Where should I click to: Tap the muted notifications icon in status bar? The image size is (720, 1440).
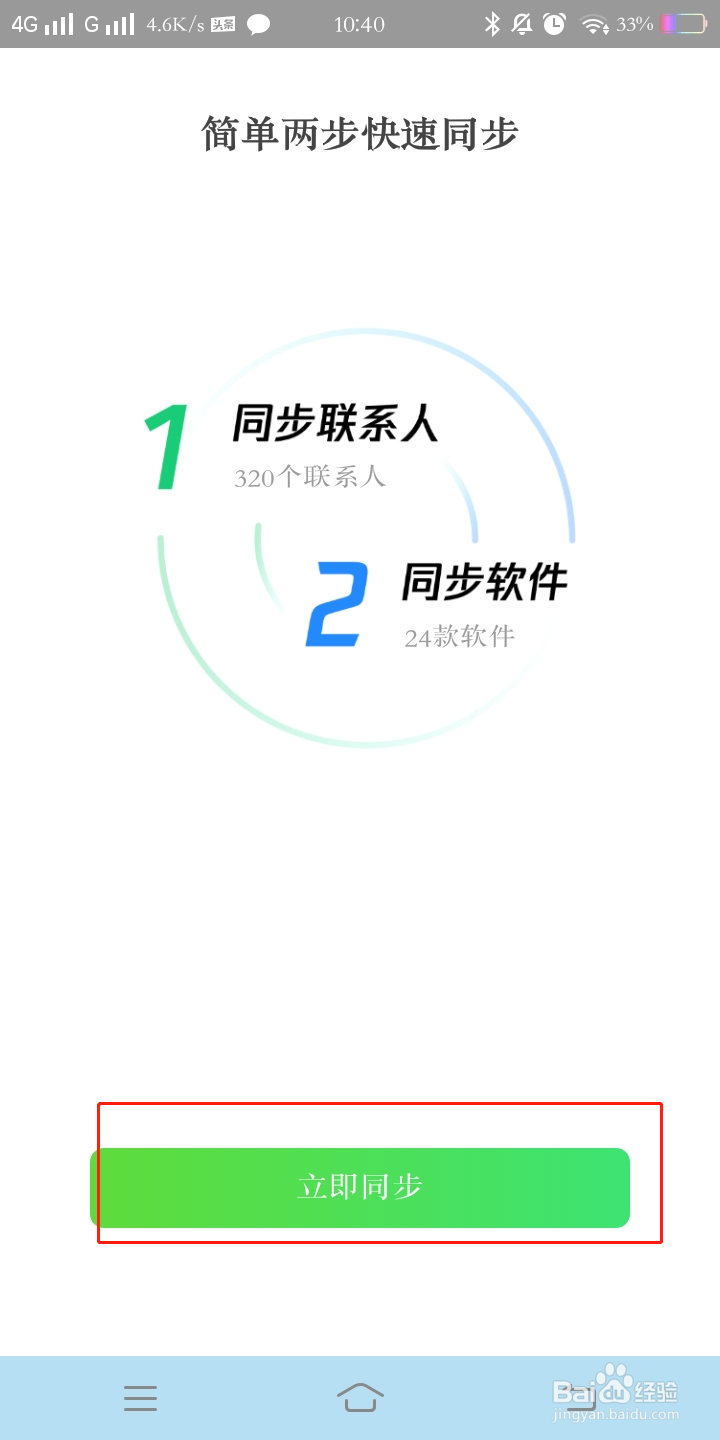[x=521, y=24]
